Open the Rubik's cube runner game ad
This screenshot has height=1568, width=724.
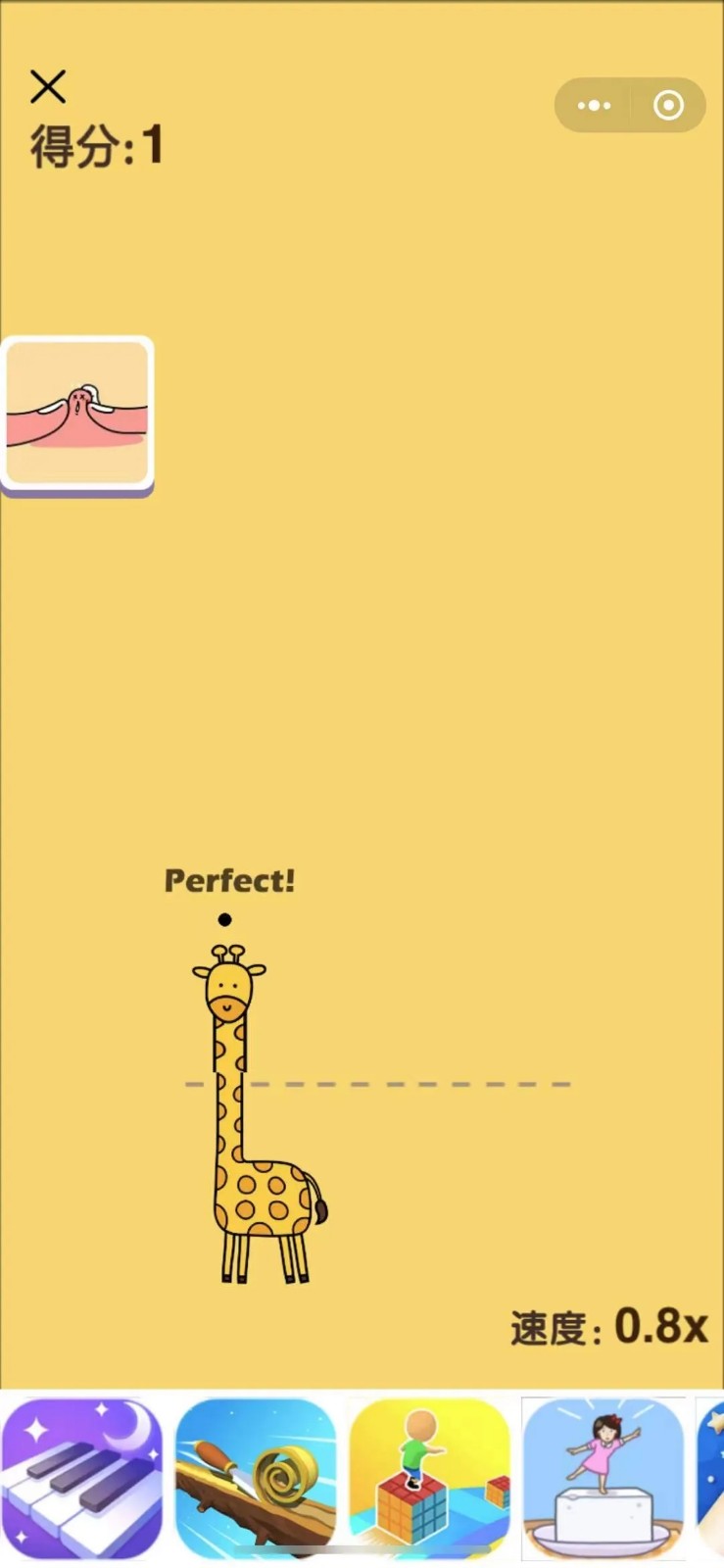[429, 1479]
